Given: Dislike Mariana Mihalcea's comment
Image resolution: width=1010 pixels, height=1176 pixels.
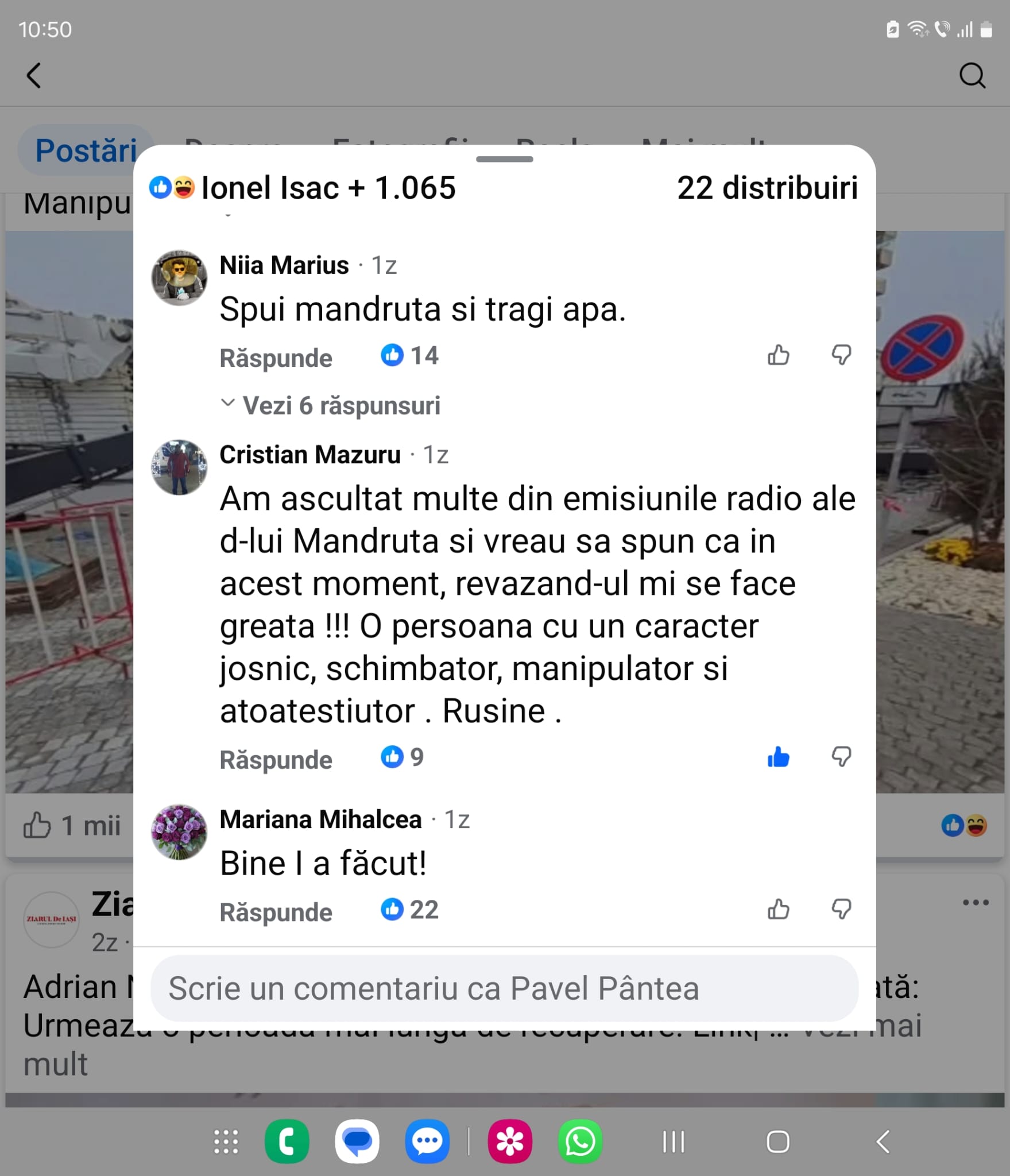Looking at the screenshot, I should [x=841, y=910].
